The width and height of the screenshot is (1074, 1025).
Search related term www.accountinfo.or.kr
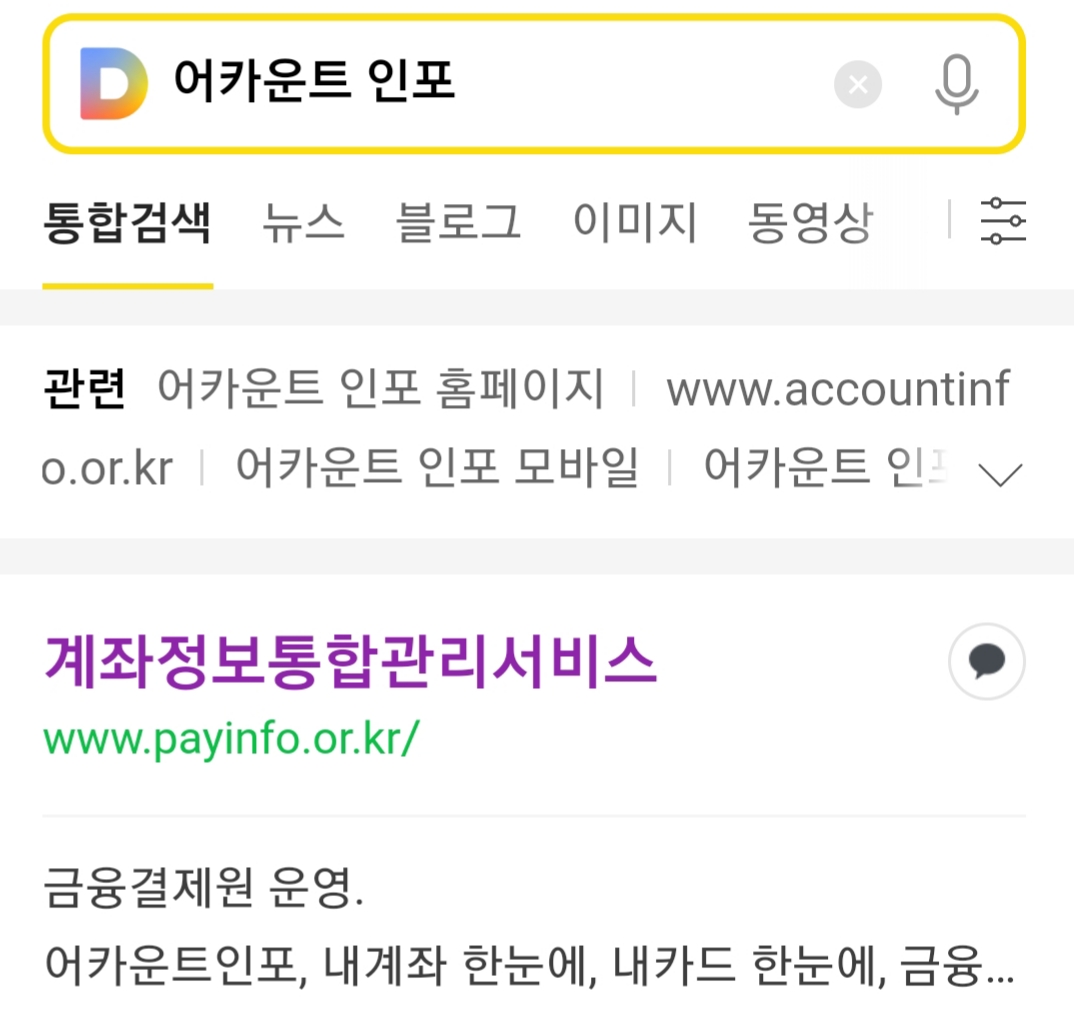838,388
